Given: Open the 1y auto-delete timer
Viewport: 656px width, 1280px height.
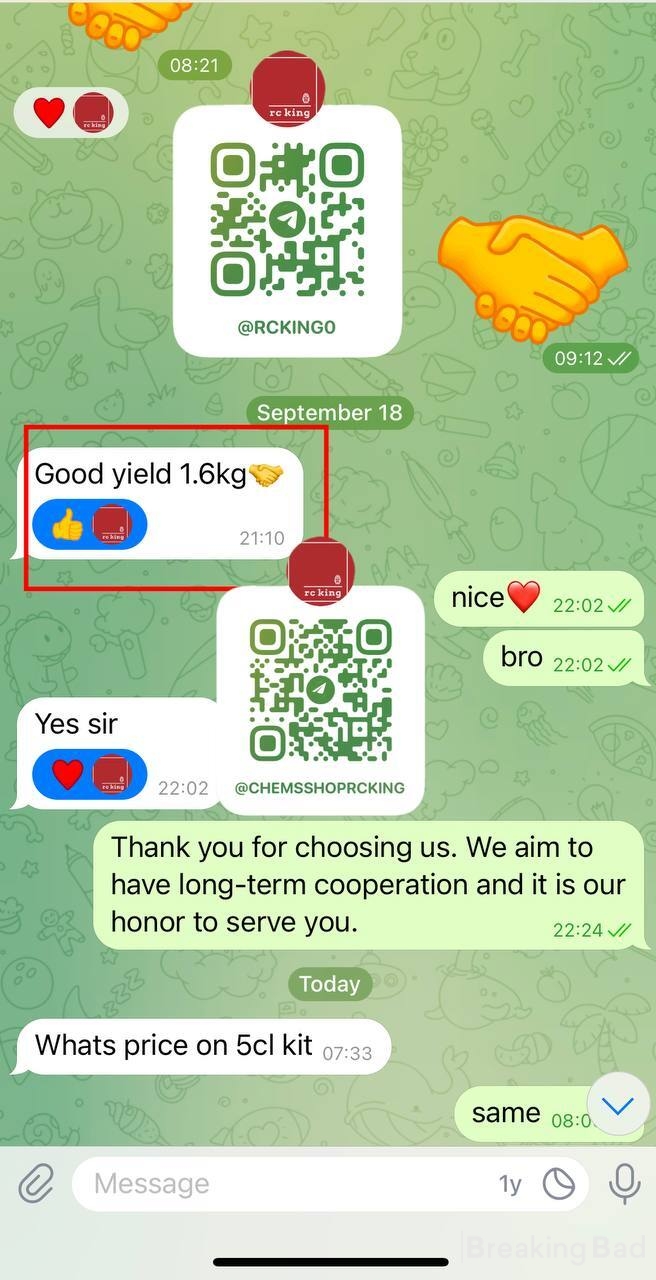Looking at the screenshot, I should coord(510,1185).
